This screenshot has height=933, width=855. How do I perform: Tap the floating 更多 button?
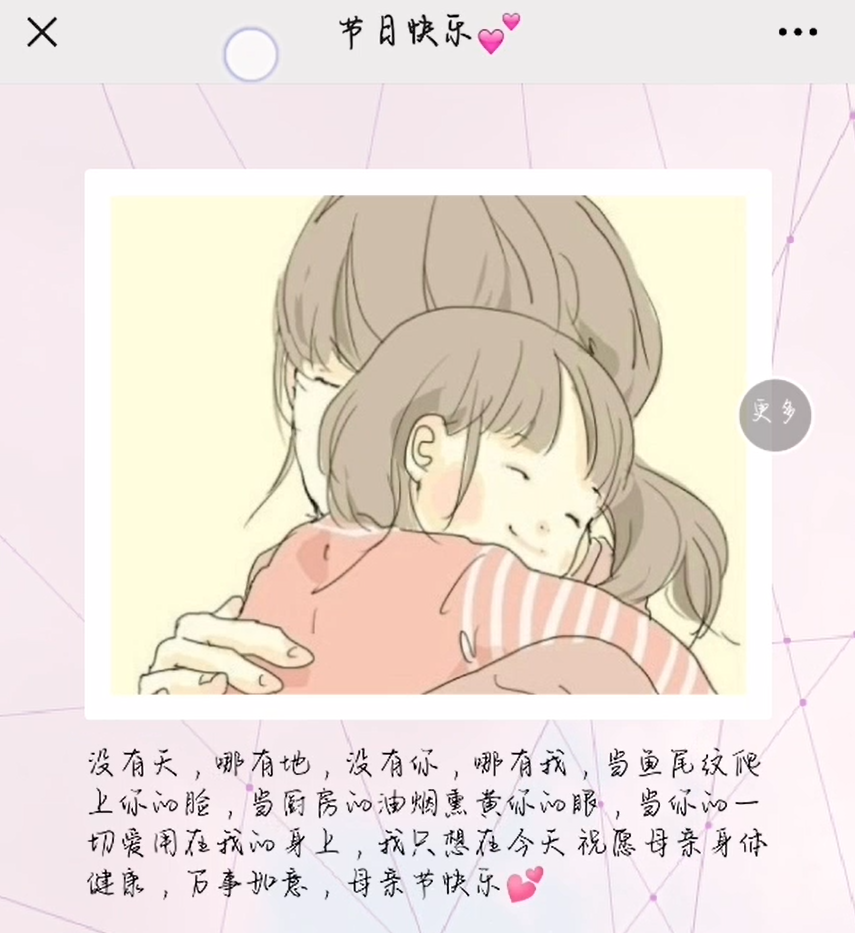[x=775, y=414]
